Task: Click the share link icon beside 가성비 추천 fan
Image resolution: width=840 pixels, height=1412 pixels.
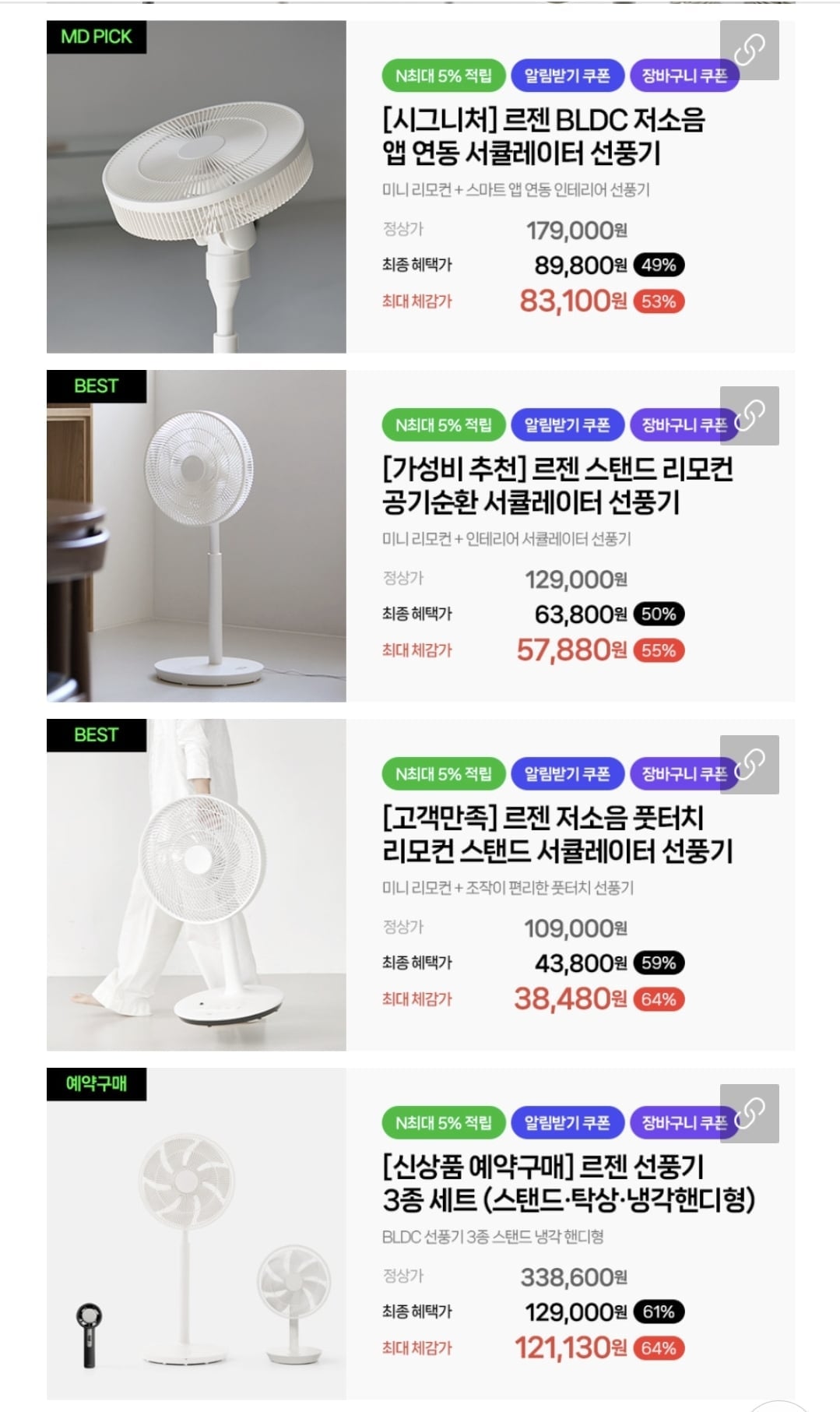Action: [x=750, y=415]
